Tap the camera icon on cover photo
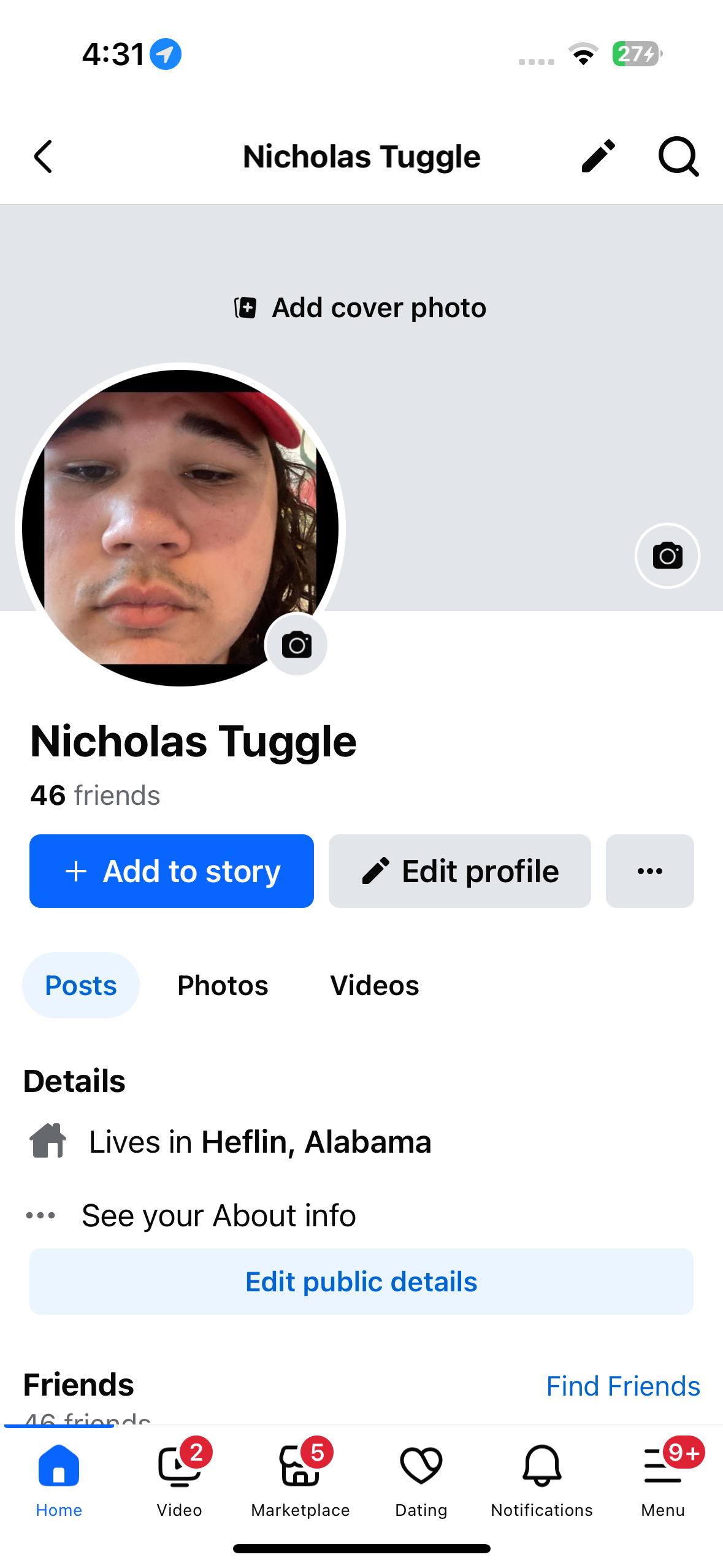 point(667,556)
